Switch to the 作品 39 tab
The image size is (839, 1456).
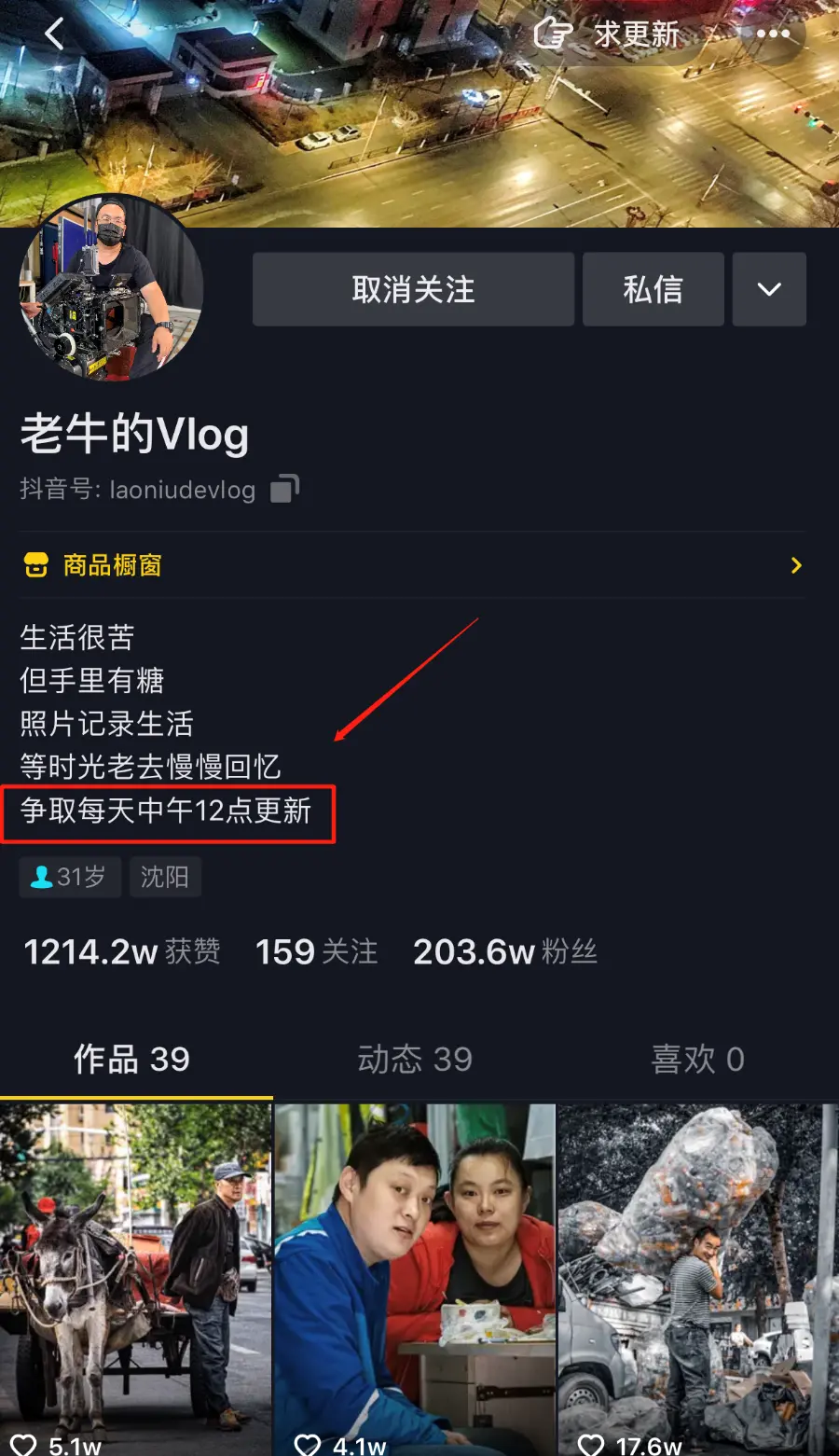(x=131, y=1059)
